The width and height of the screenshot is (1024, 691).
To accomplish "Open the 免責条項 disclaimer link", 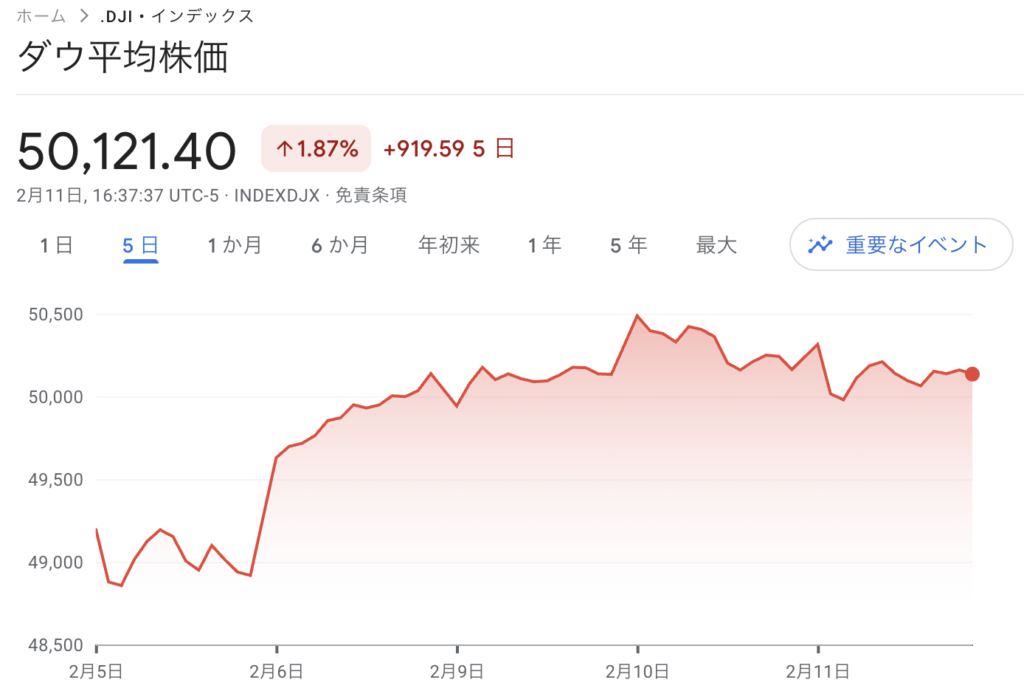I will (x=370, y=195).
